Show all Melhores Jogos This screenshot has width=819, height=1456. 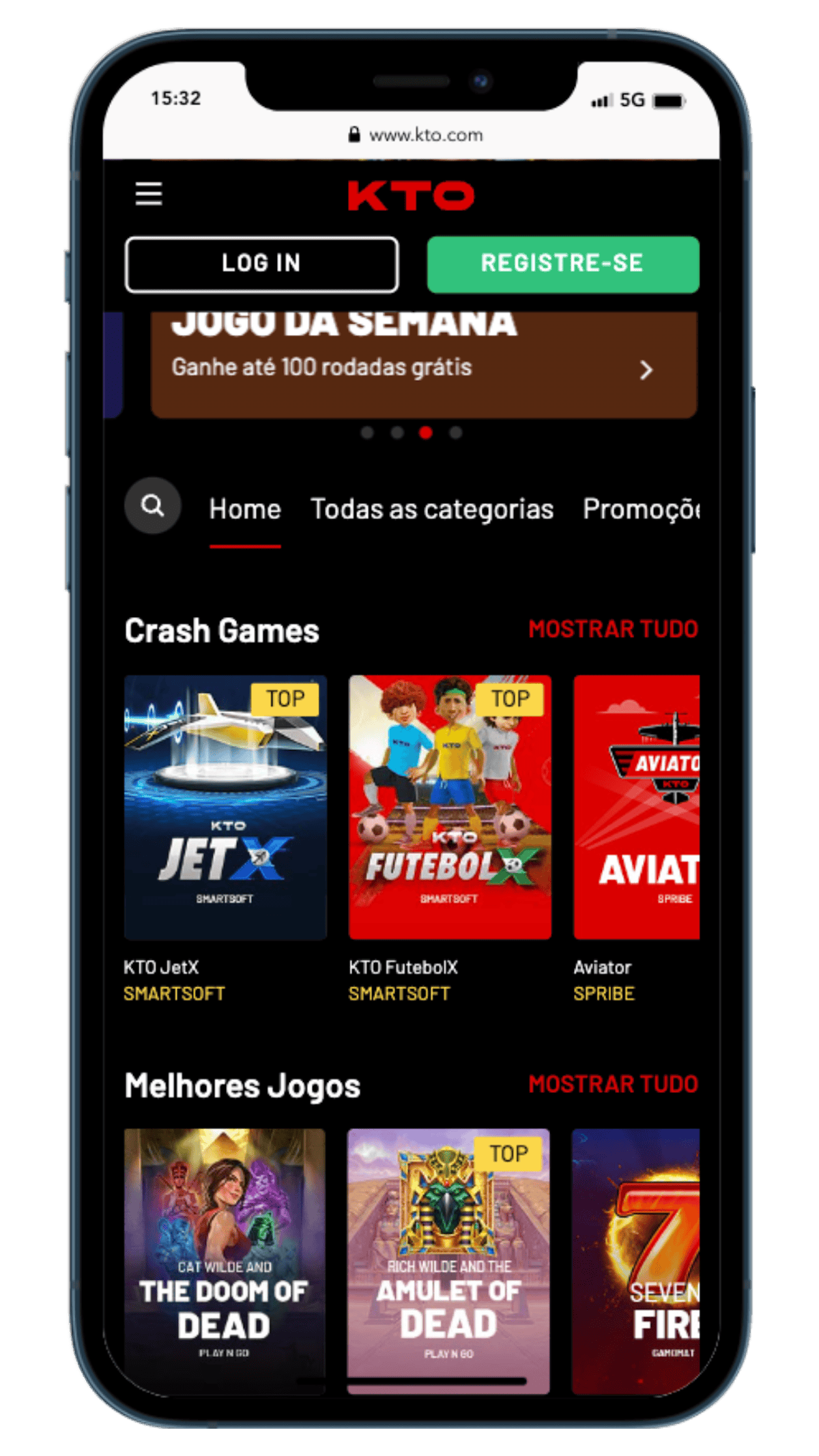pos(613,1084)
